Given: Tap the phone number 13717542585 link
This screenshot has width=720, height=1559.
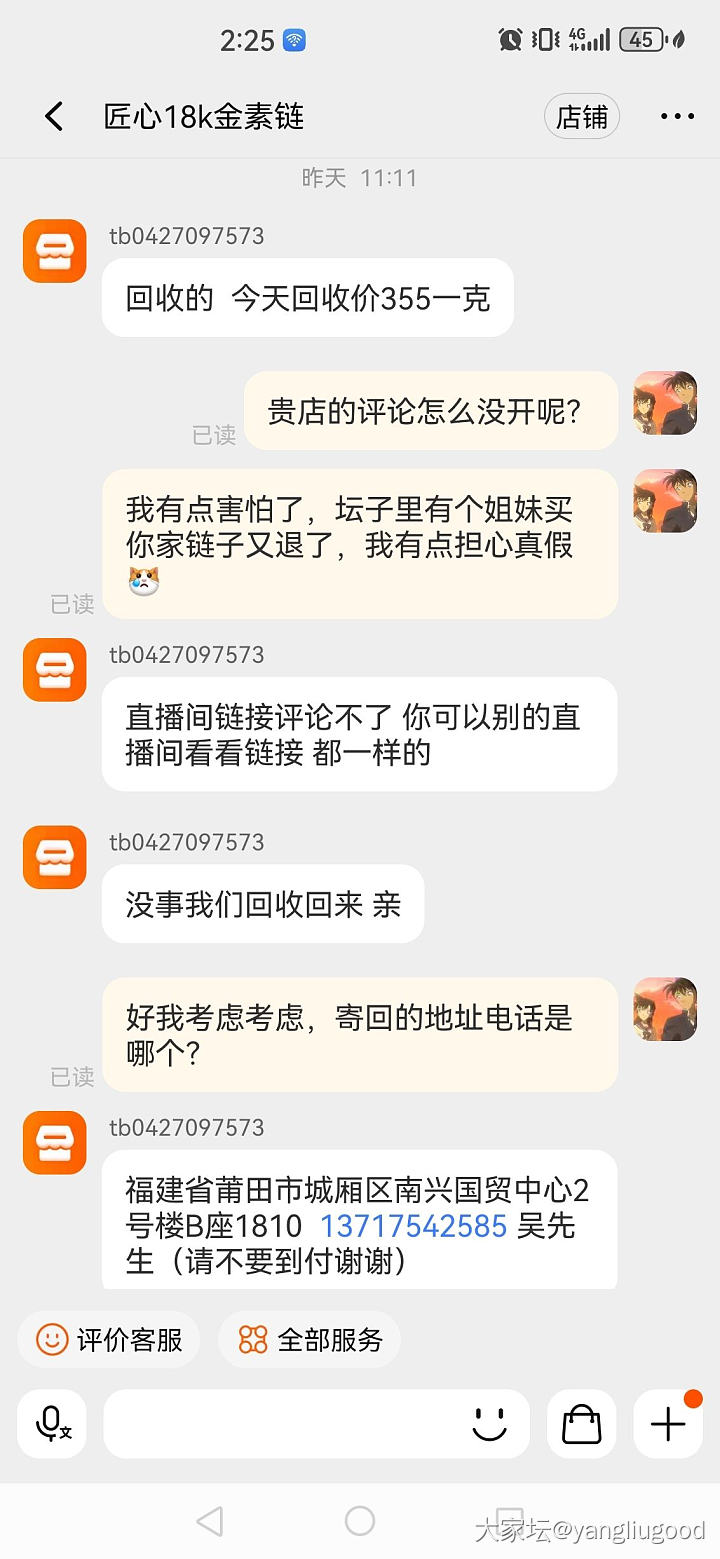Looking at the screenshot, I should pos(413,1226).
